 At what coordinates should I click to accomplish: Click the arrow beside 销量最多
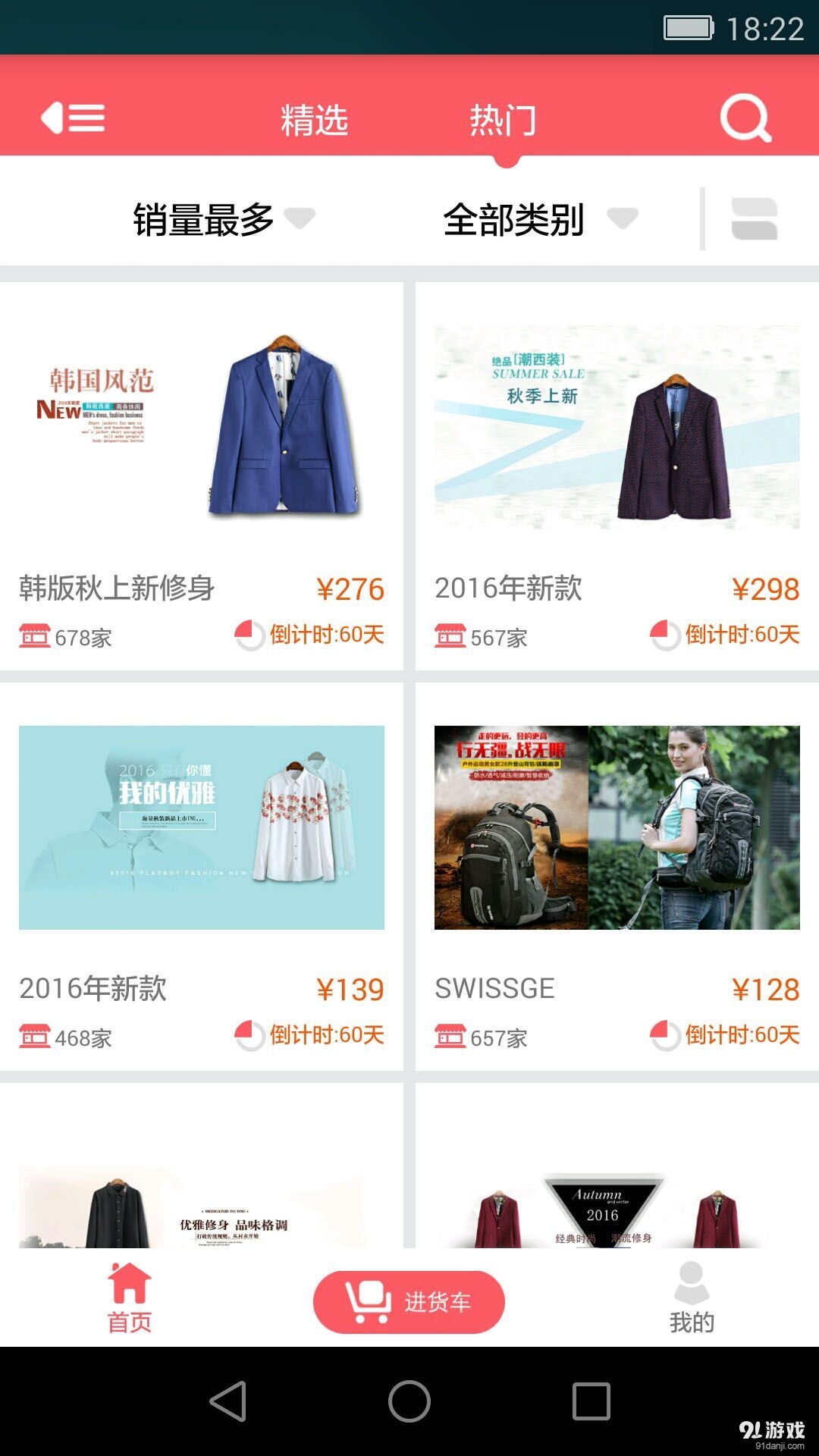click(302, 220)
